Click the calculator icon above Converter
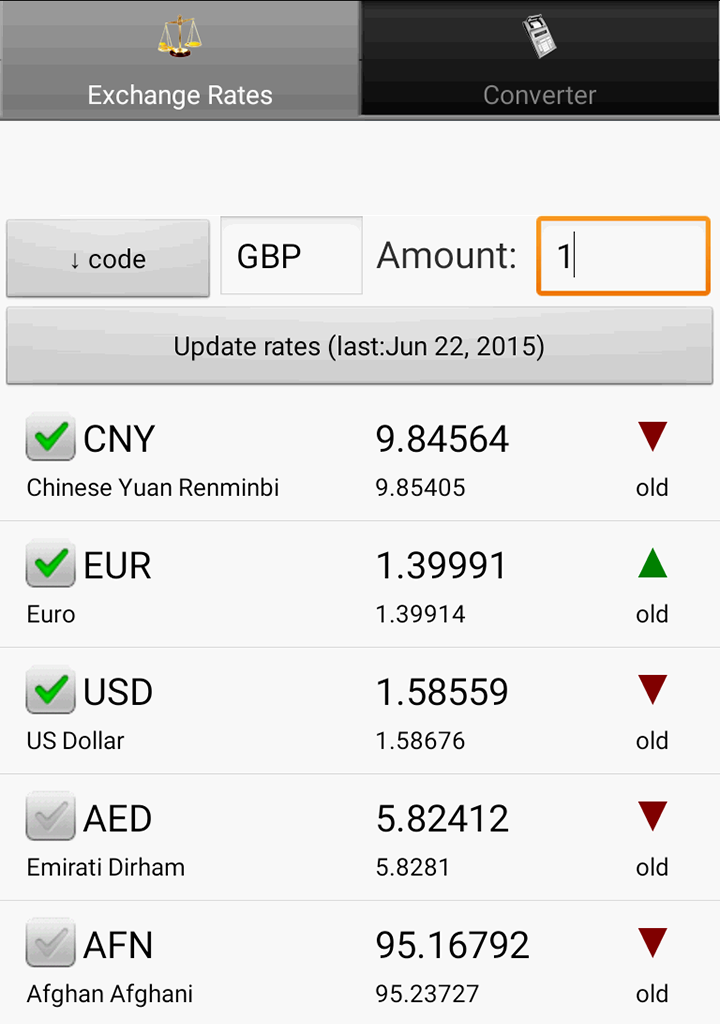This screenshot has height=1024, width=720. coord(538,35)
